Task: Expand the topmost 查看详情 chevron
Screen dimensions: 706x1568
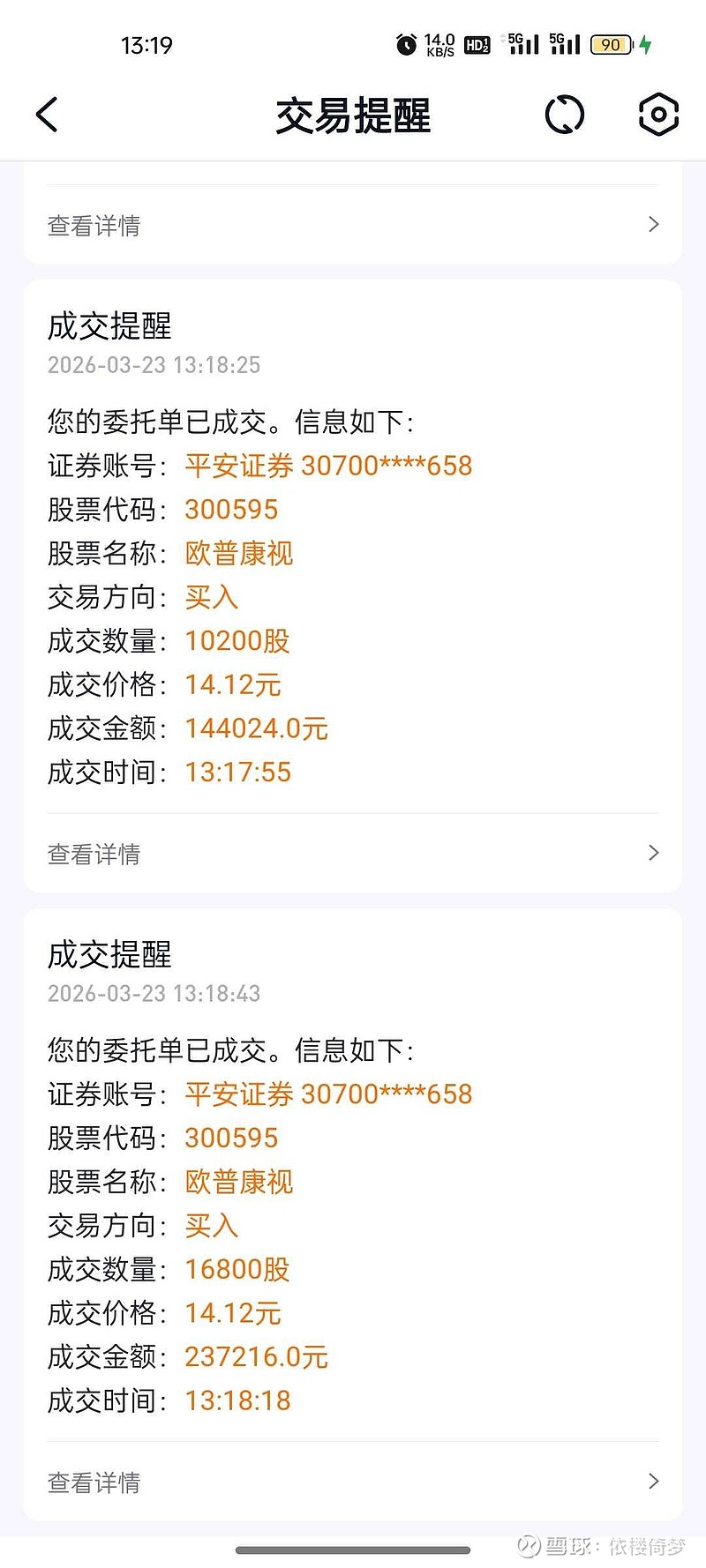Action: click(652, 225)
